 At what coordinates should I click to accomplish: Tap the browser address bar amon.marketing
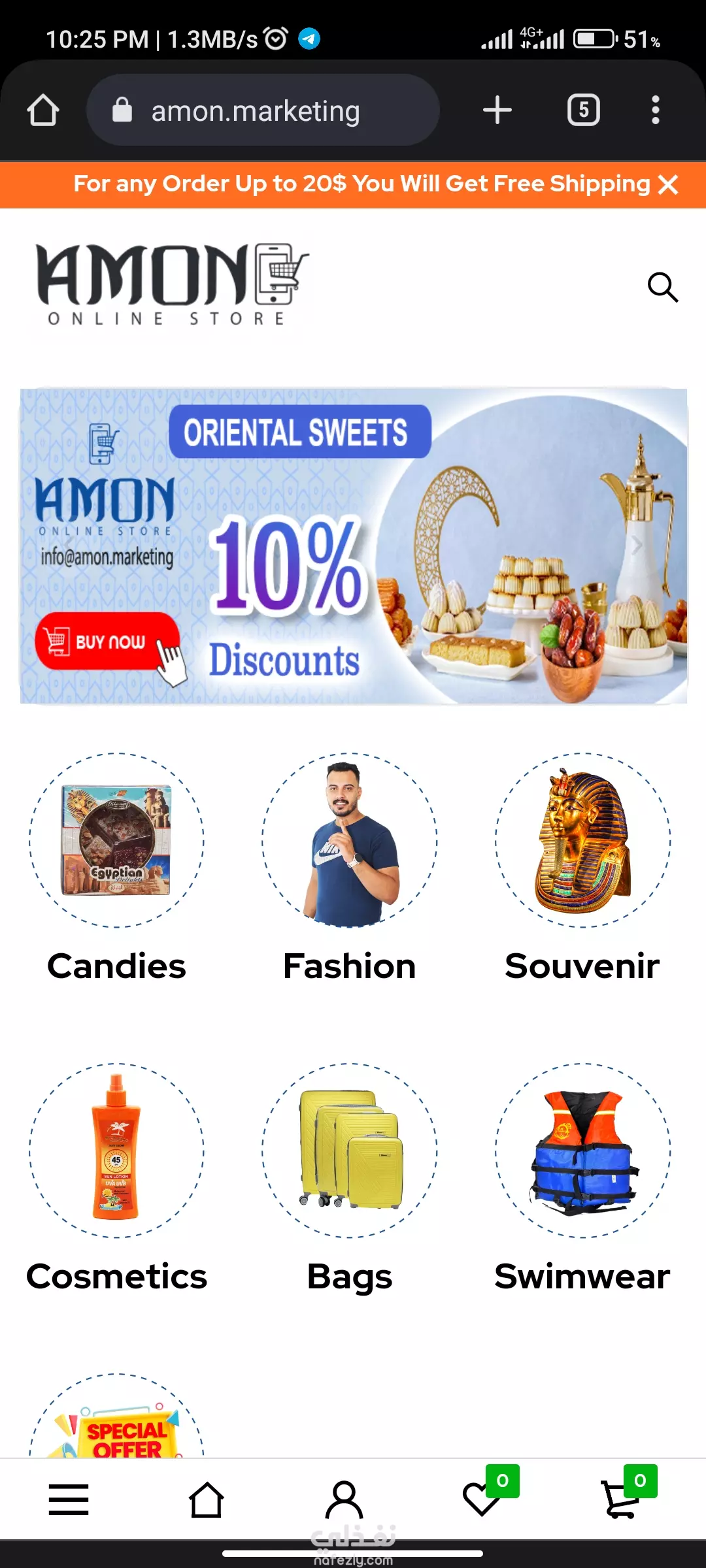(263, 110)
